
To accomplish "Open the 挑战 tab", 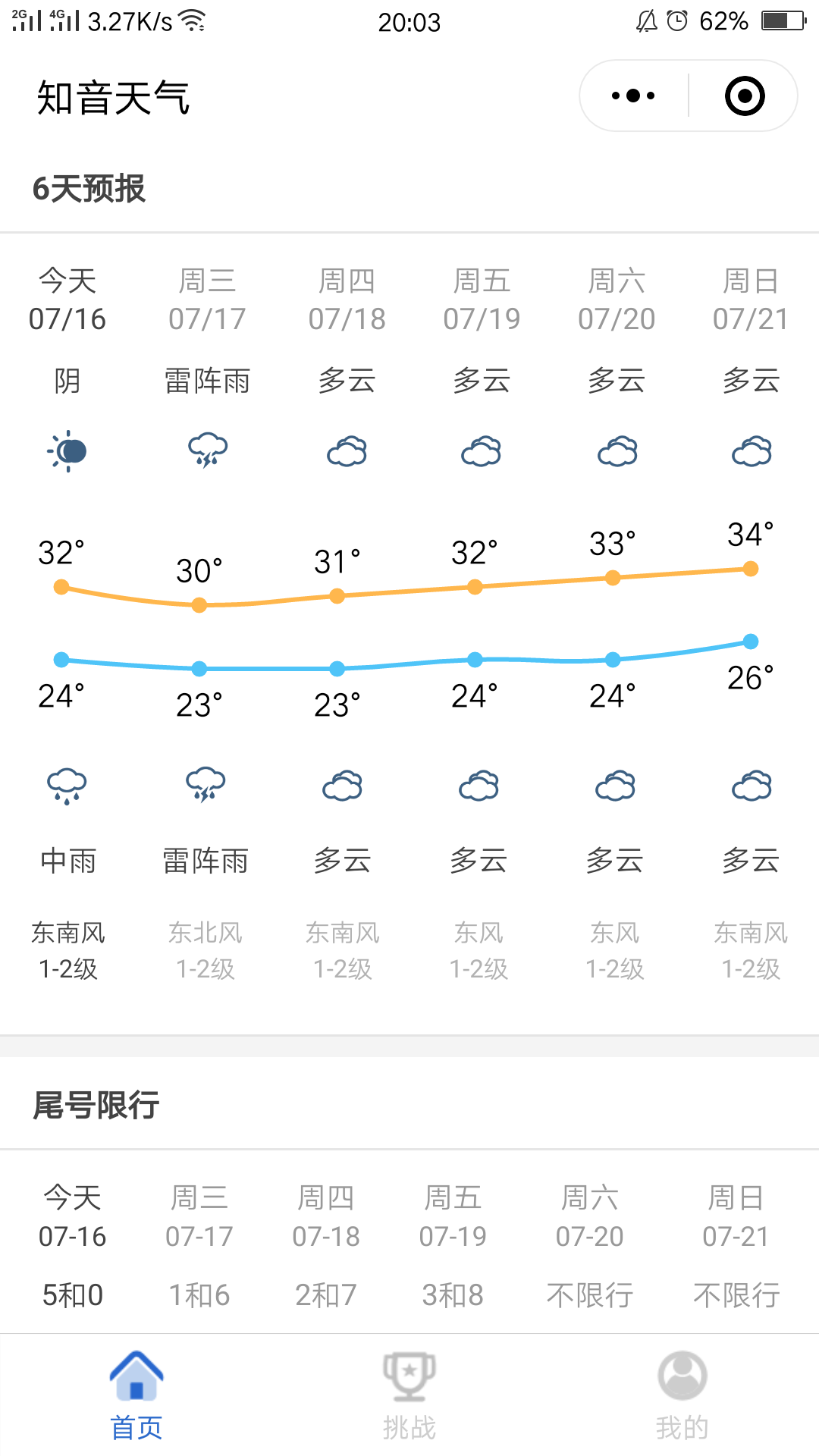I will point(409,1395).
